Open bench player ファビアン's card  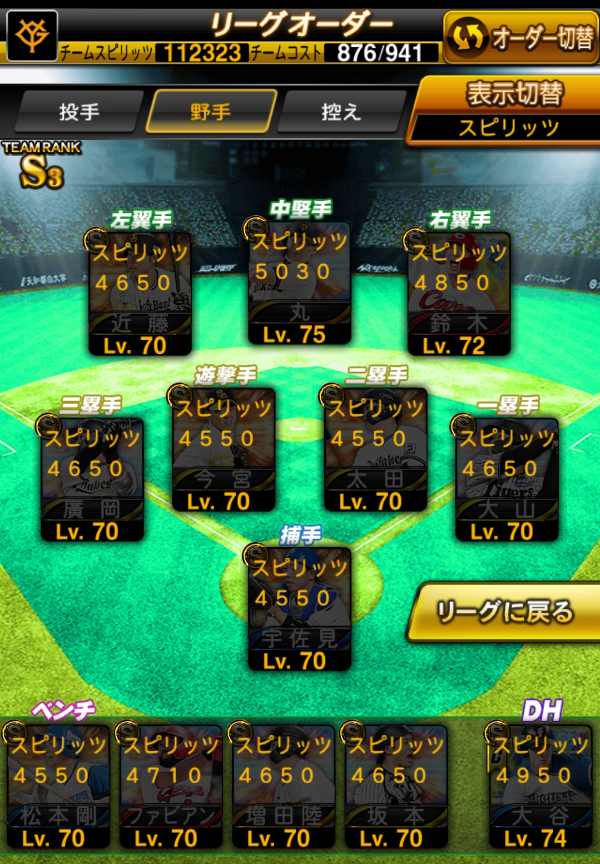(171, 787)
